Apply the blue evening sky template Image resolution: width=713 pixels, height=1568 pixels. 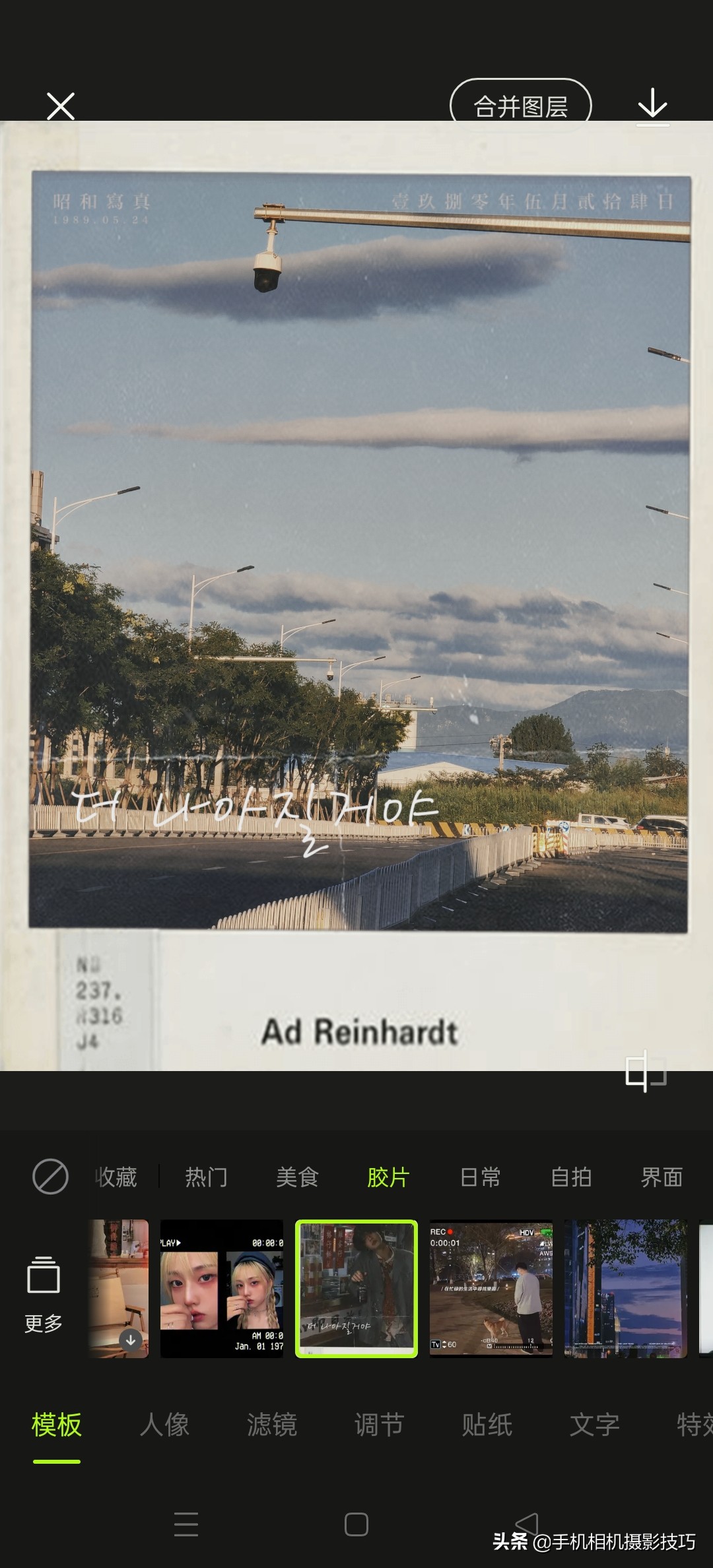tap(625, 1288)
